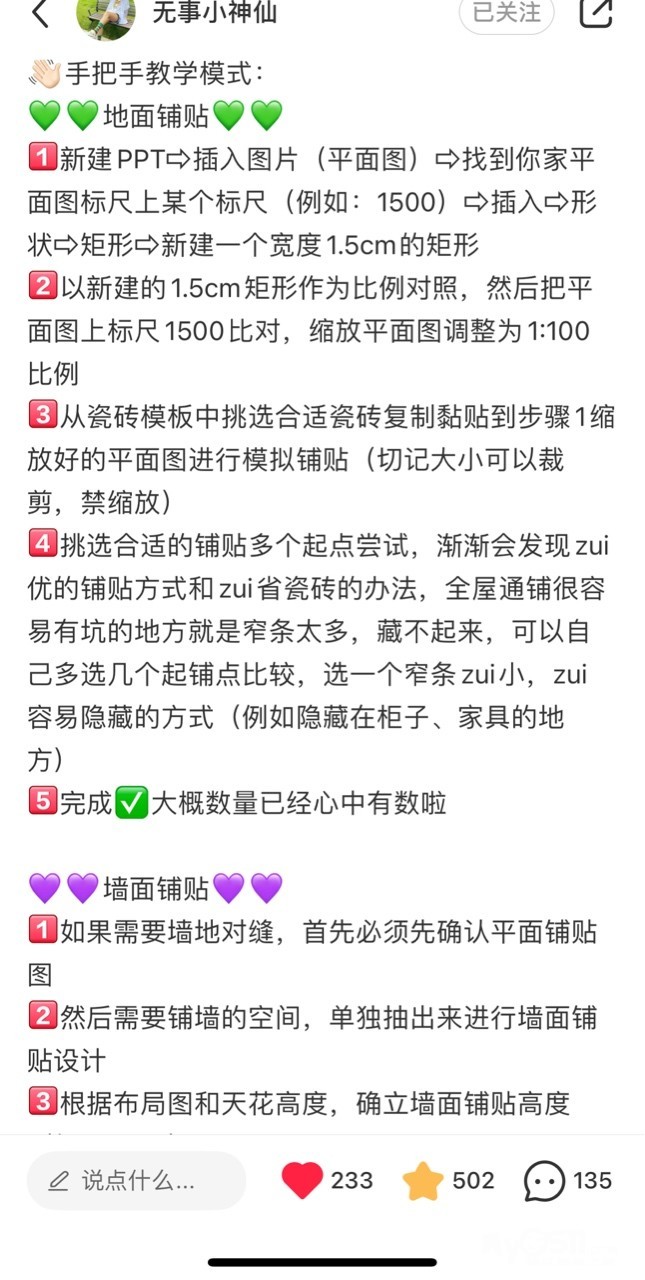Go back using the top-left arrow
Viewport: 645px width, 1280px height.
click(x=40, y=13)
